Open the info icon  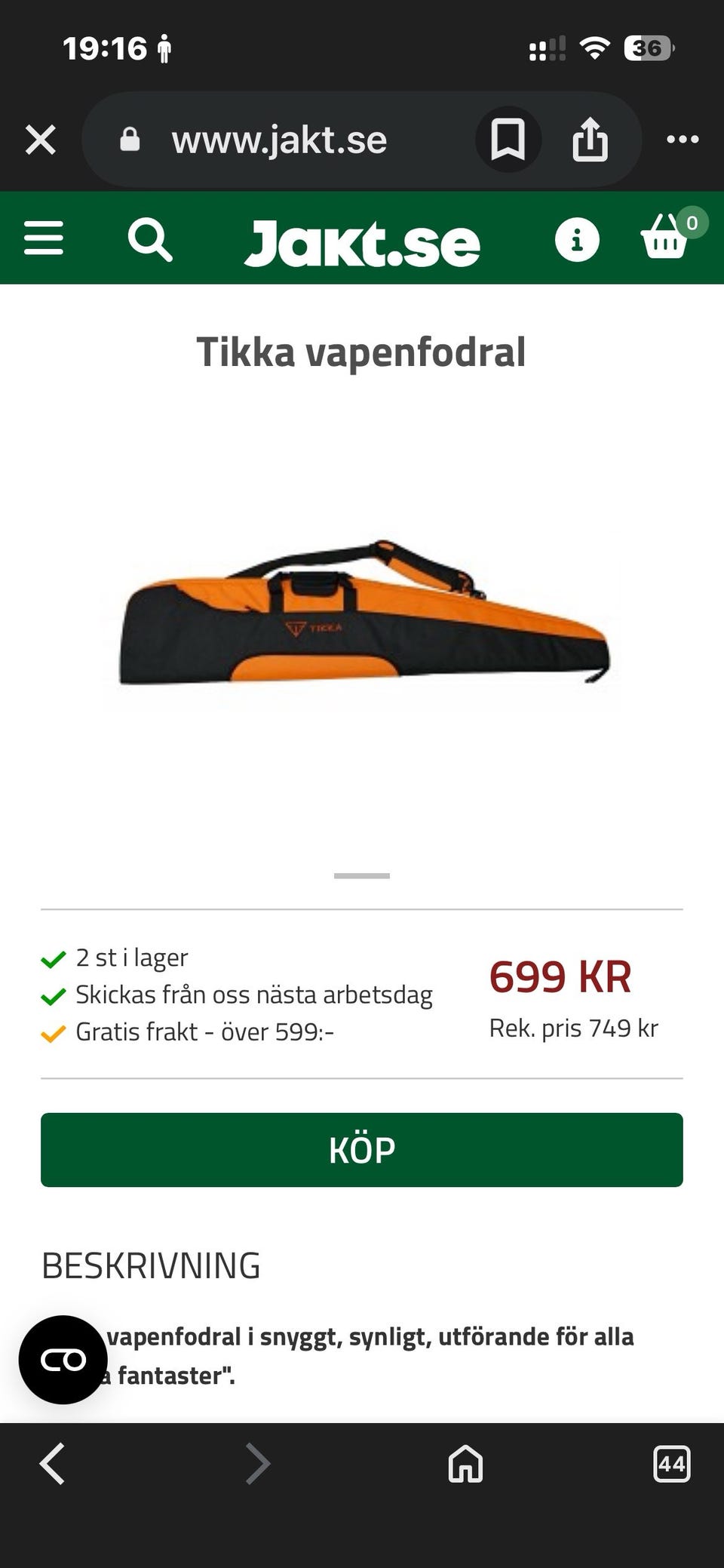coord(577,240)
